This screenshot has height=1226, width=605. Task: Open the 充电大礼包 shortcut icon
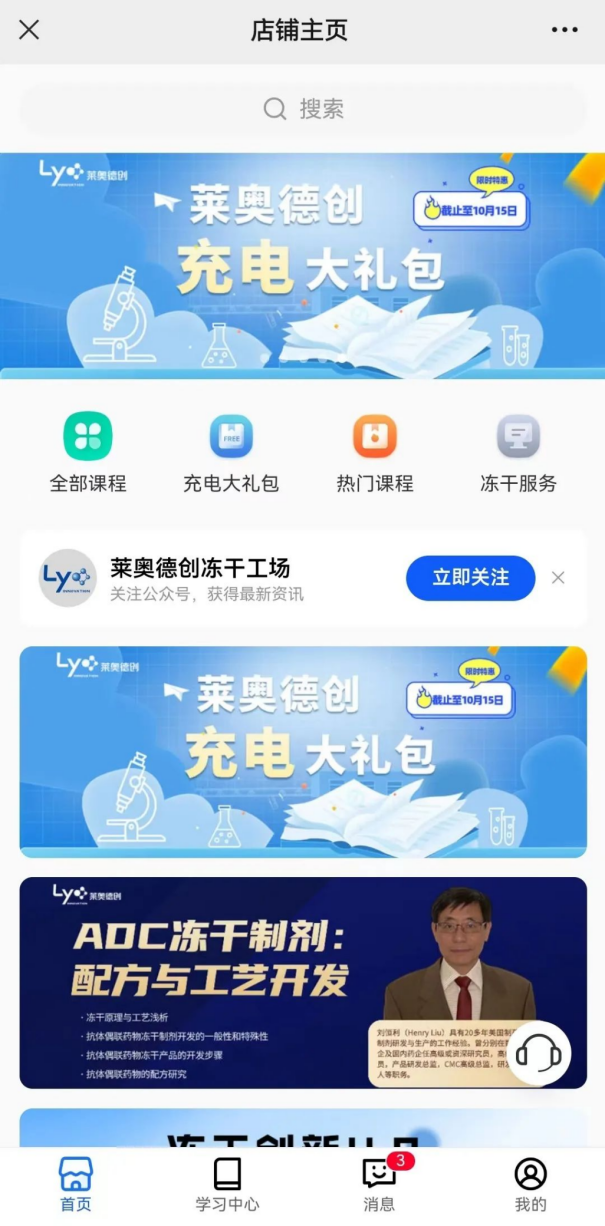(231, 452)
